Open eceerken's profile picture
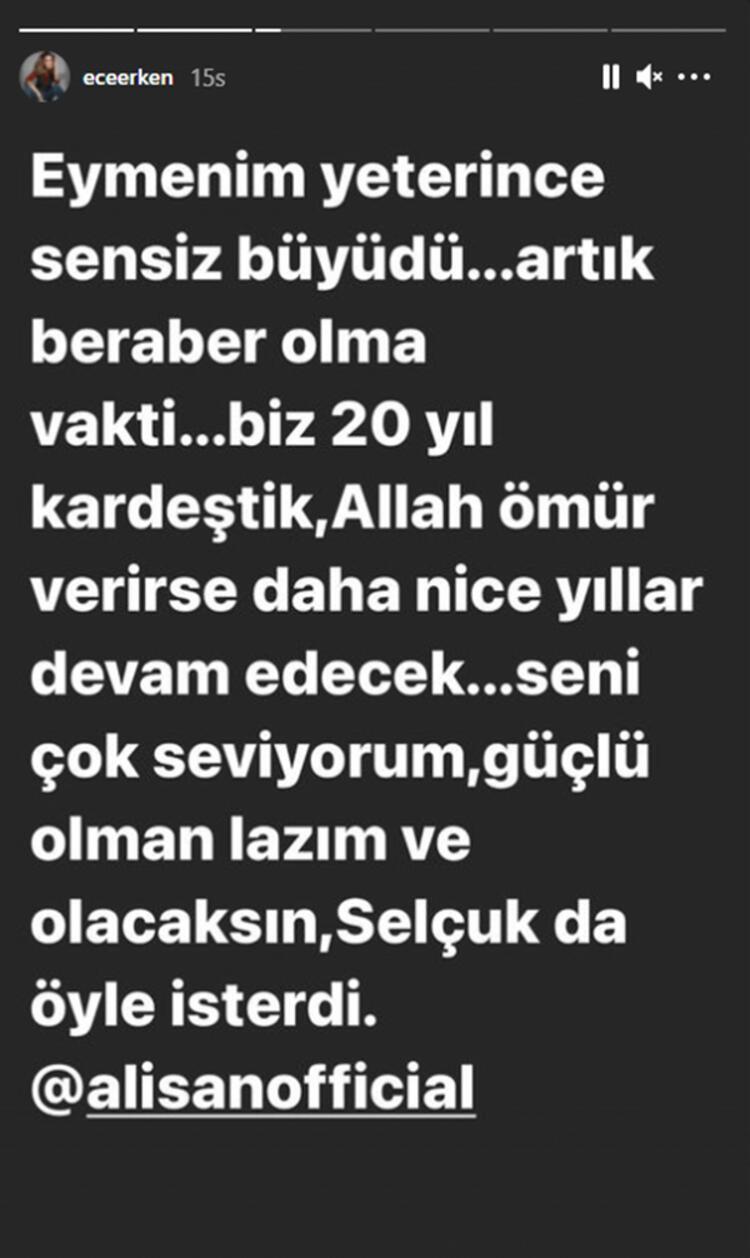The height and width of the screenshot is (1258, 750). 45,77
